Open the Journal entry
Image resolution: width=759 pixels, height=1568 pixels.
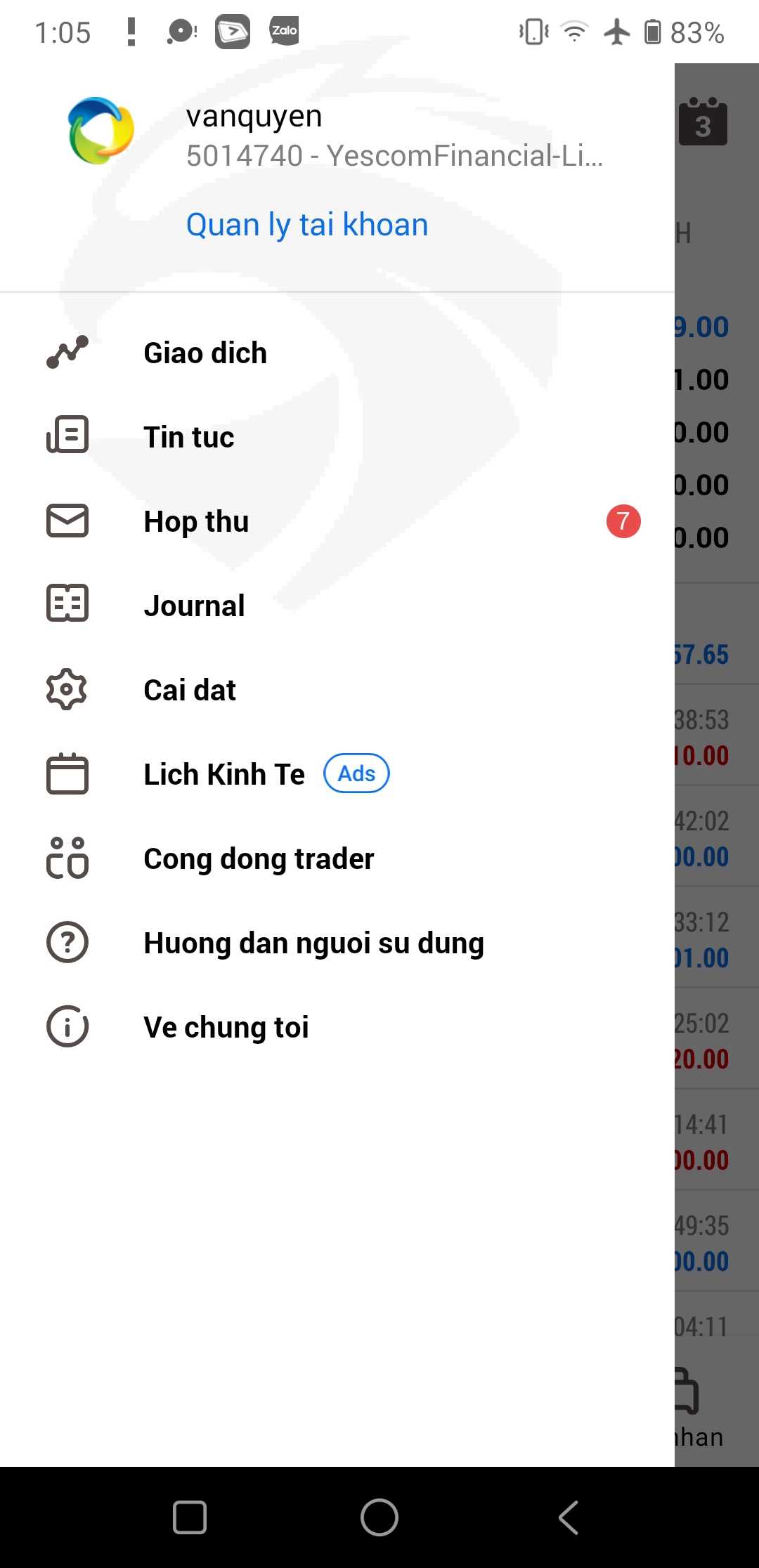click(337, 606)
